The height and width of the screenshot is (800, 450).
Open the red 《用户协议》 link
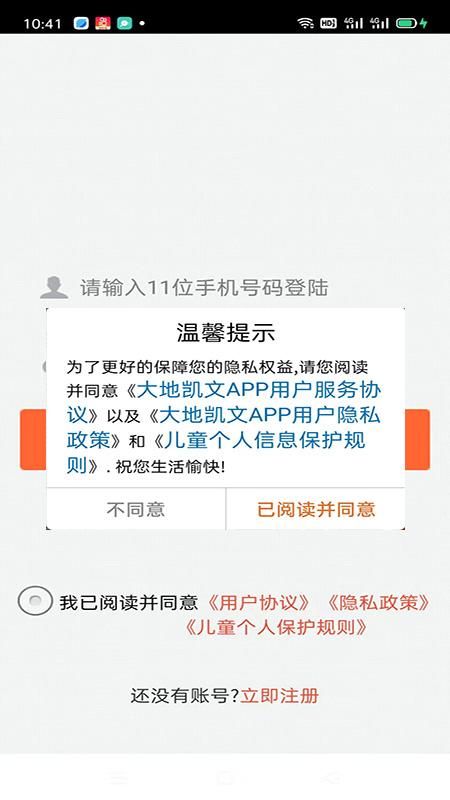pyautogui.click(x=258, y=603)
